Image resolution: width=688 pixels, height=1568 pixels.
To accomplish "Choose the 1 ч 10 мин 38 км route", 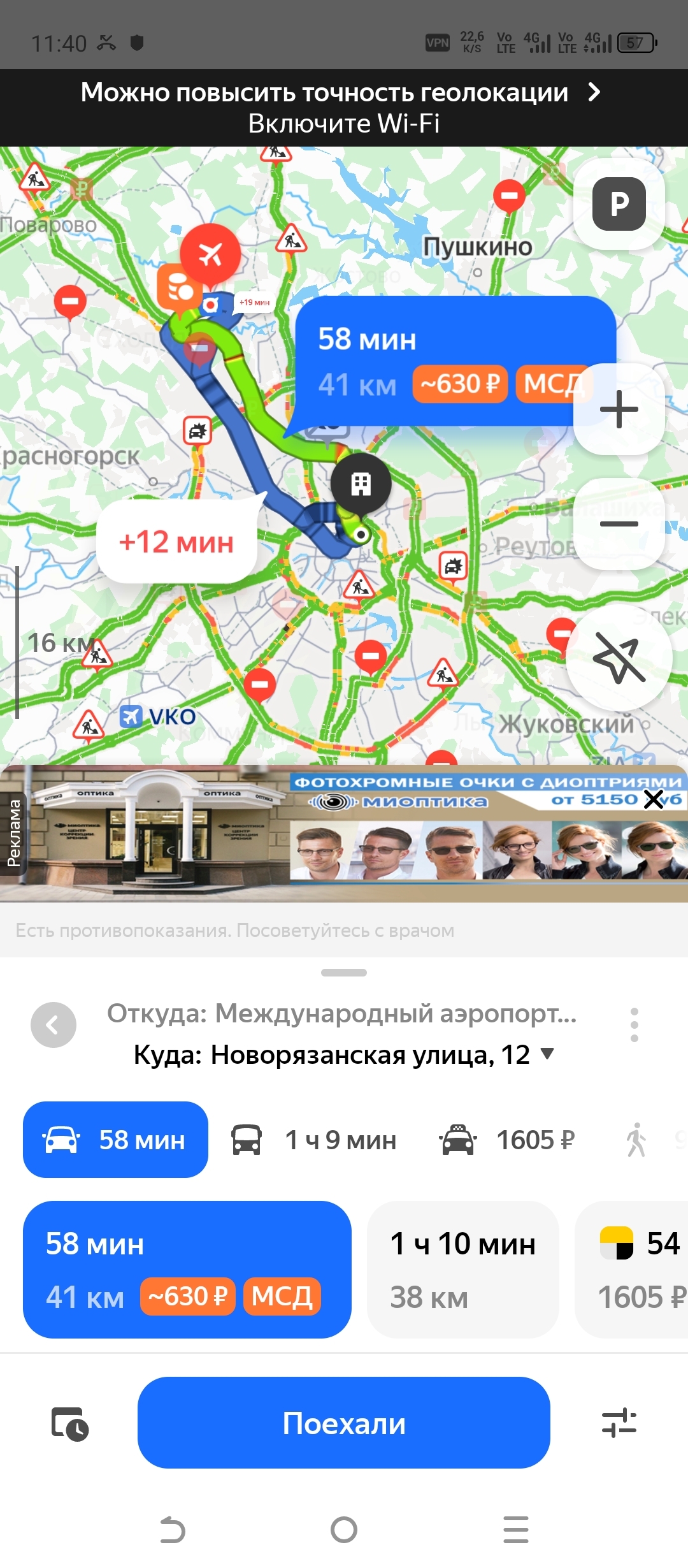I will (463, 1270).
